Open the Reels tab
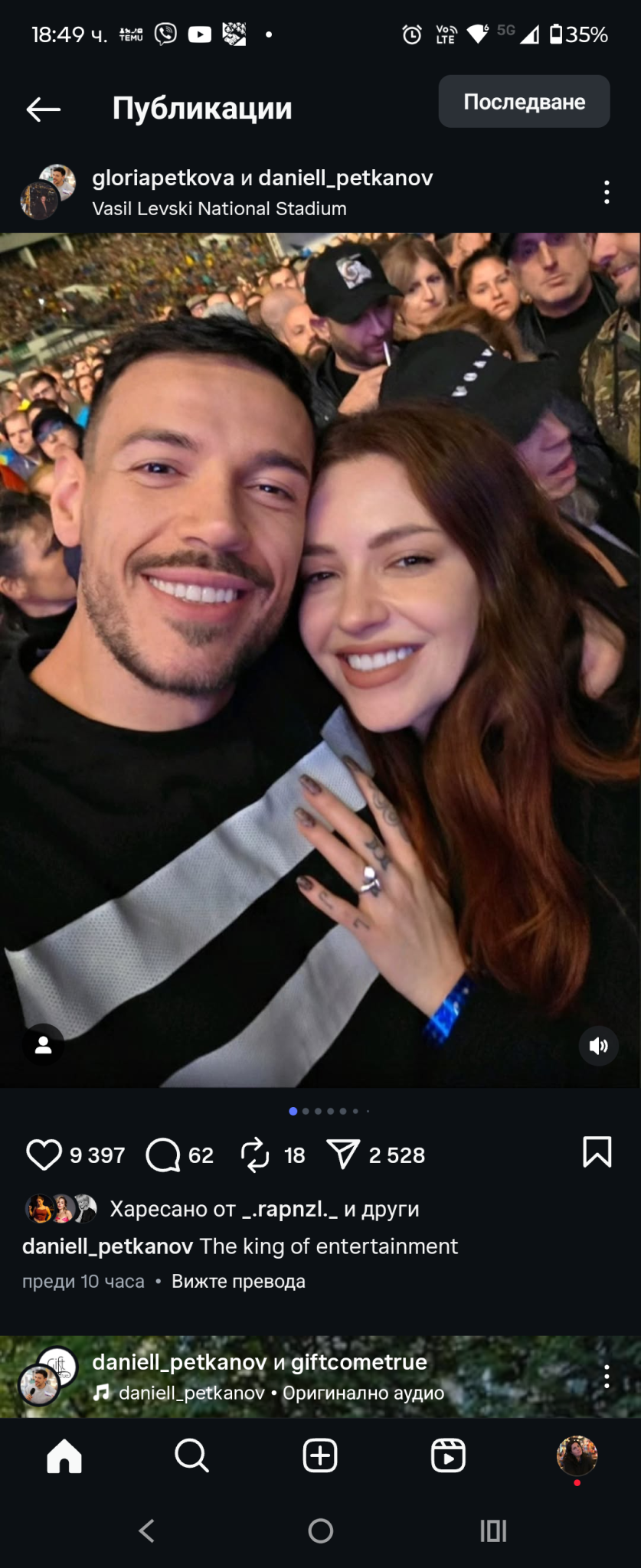 pos(448,1455)
